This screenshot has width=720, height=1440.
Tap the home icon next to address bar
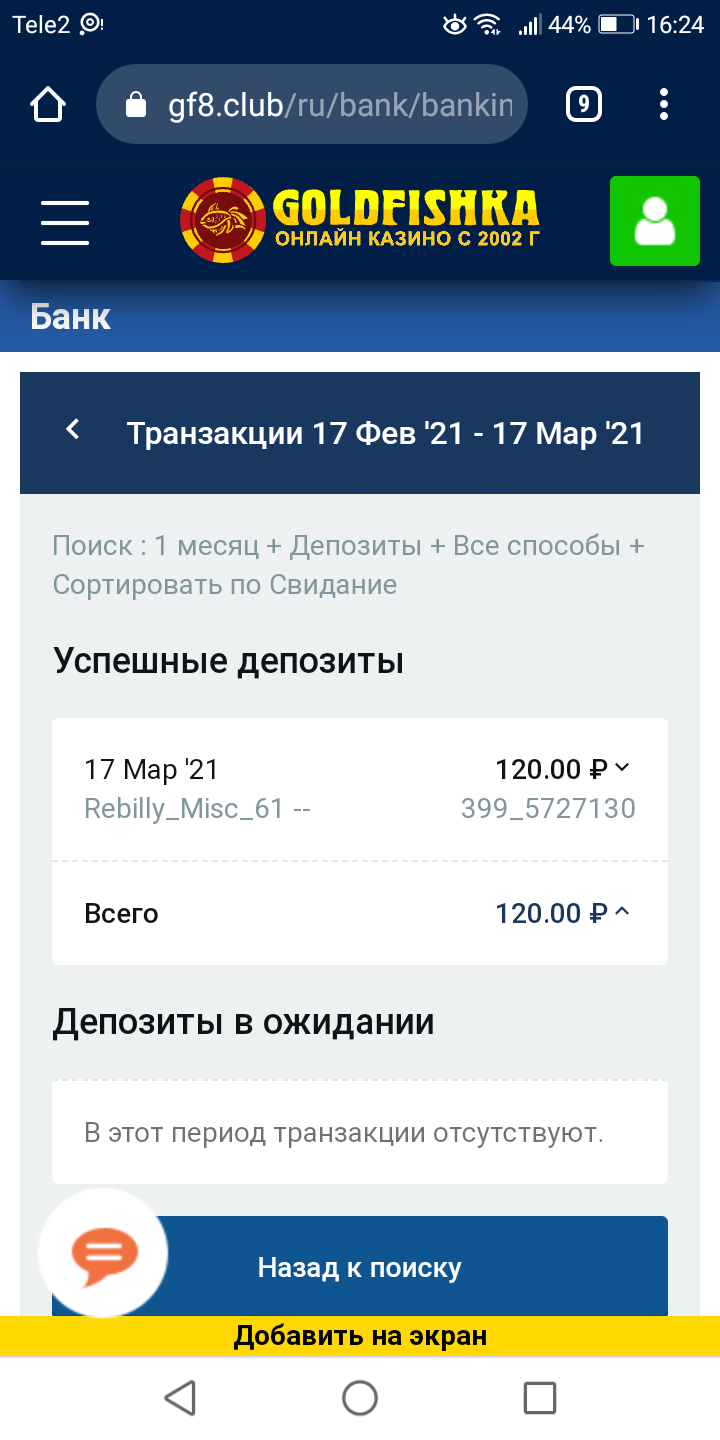tap(47, 103)
